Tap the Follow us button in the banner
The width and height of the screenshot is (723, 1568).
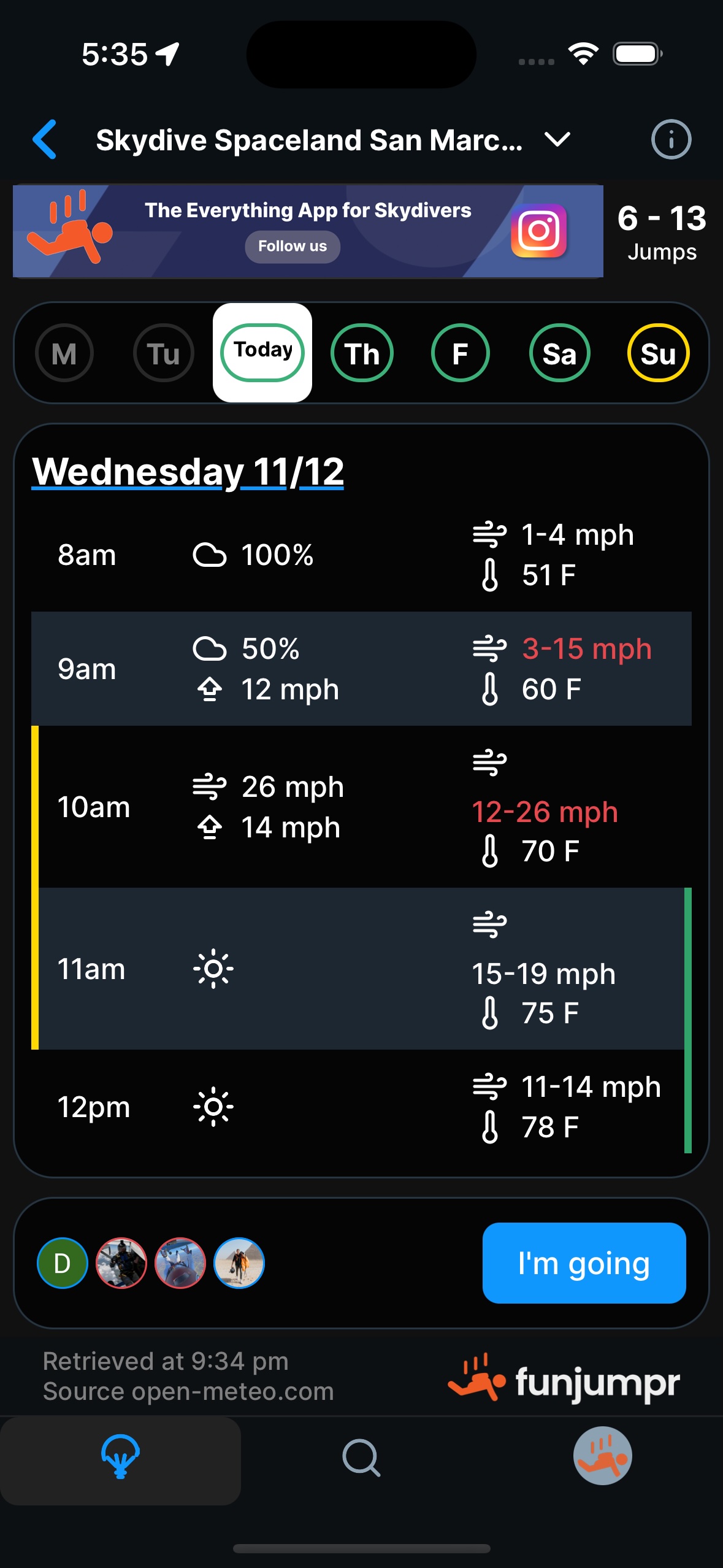[x=293, y=247]
